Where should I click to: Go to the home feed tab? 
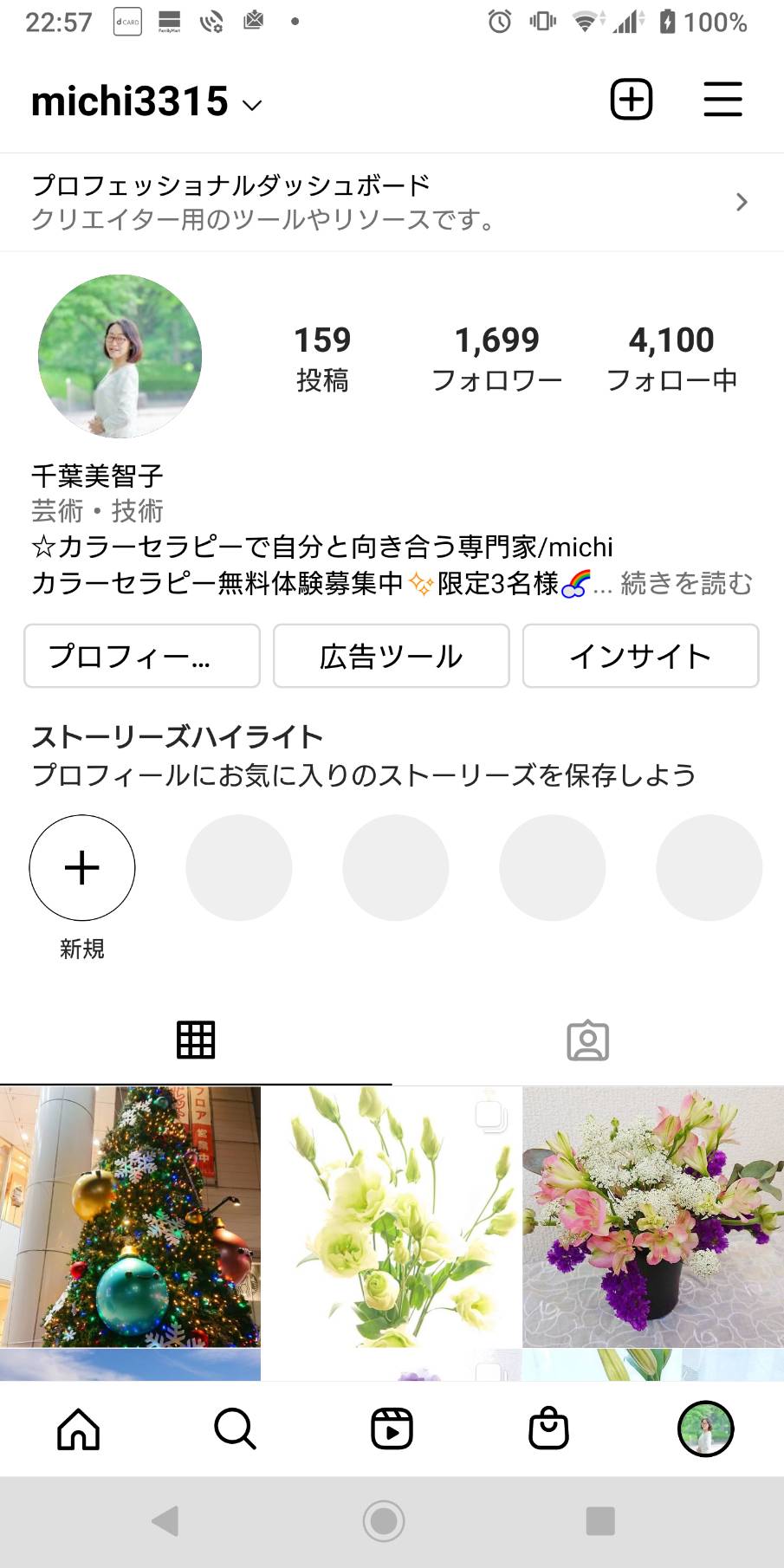(79, 1429)
